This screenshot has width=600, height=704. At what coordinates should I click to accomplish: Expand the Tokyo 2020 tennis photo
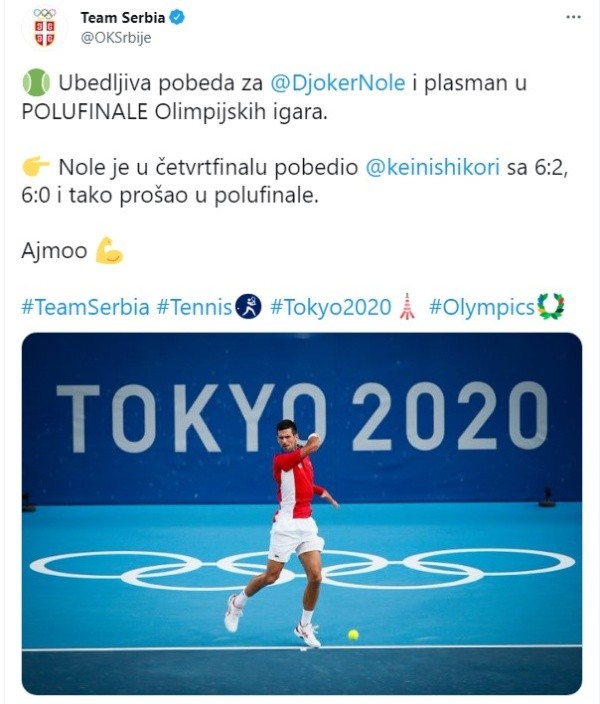click(301, 513)
